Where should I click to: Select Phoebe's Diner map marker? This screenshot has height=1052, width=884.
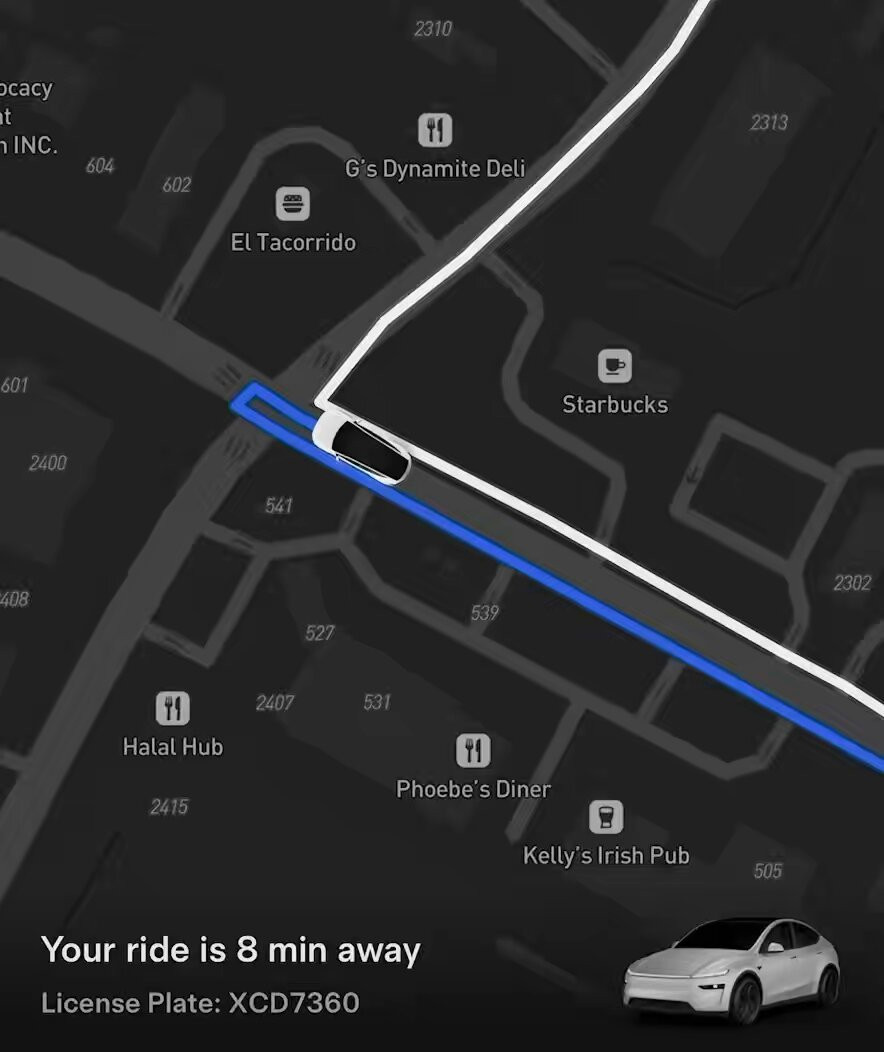coord(474,751)
